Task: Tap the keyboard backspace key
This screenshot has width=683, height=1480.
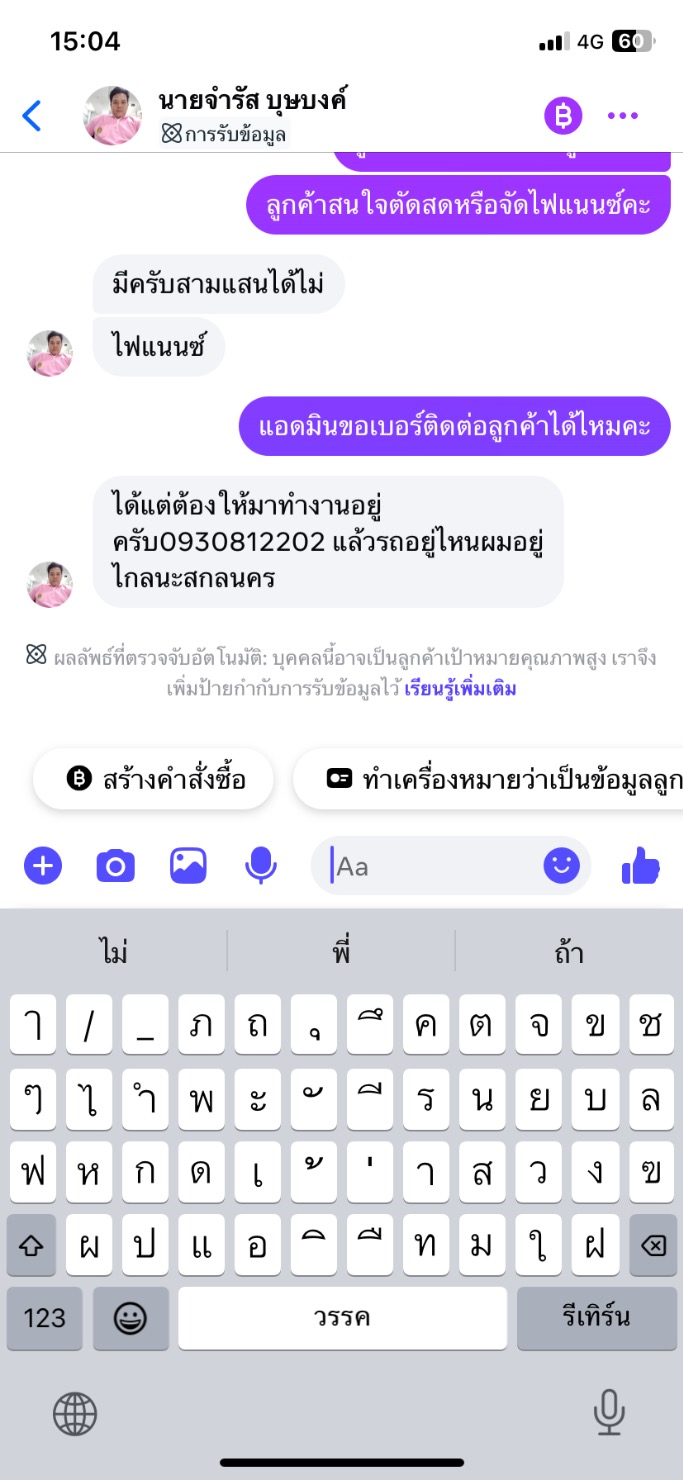Action: [652, 1245]
